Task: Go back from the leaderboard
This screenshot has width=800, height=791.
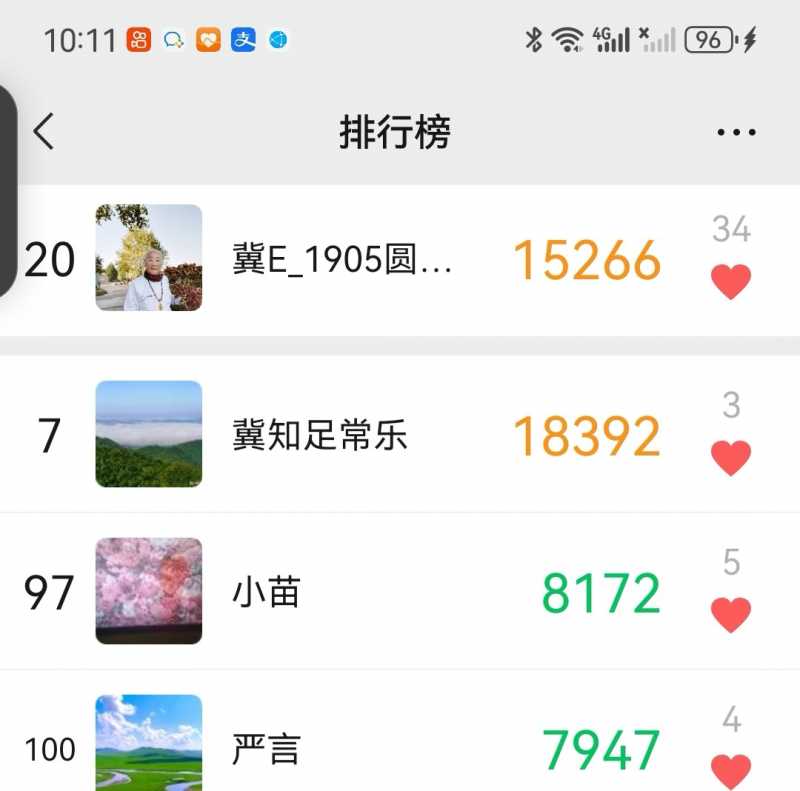Action: tap(44, 131)
